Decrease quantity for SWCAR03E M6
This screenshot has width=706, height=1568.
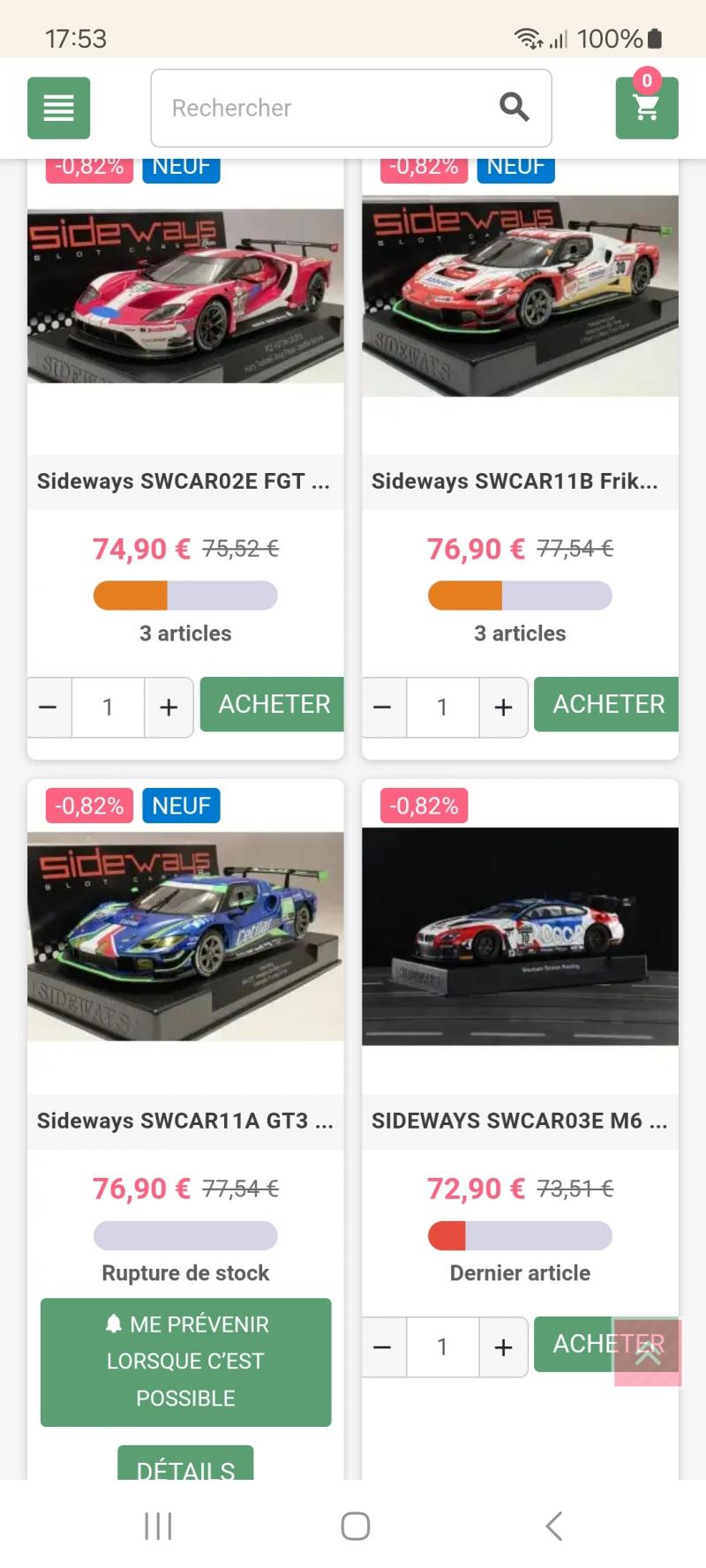point(383,1347)
